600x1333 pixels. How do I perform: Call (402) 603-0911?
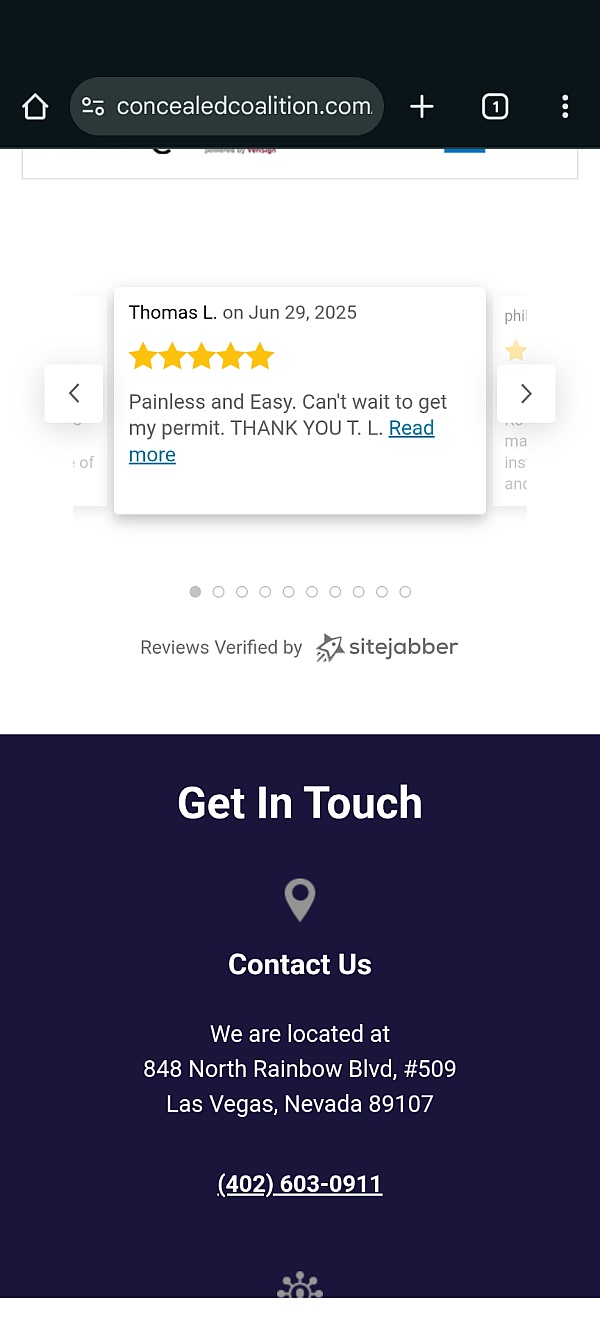[300, 1184]
